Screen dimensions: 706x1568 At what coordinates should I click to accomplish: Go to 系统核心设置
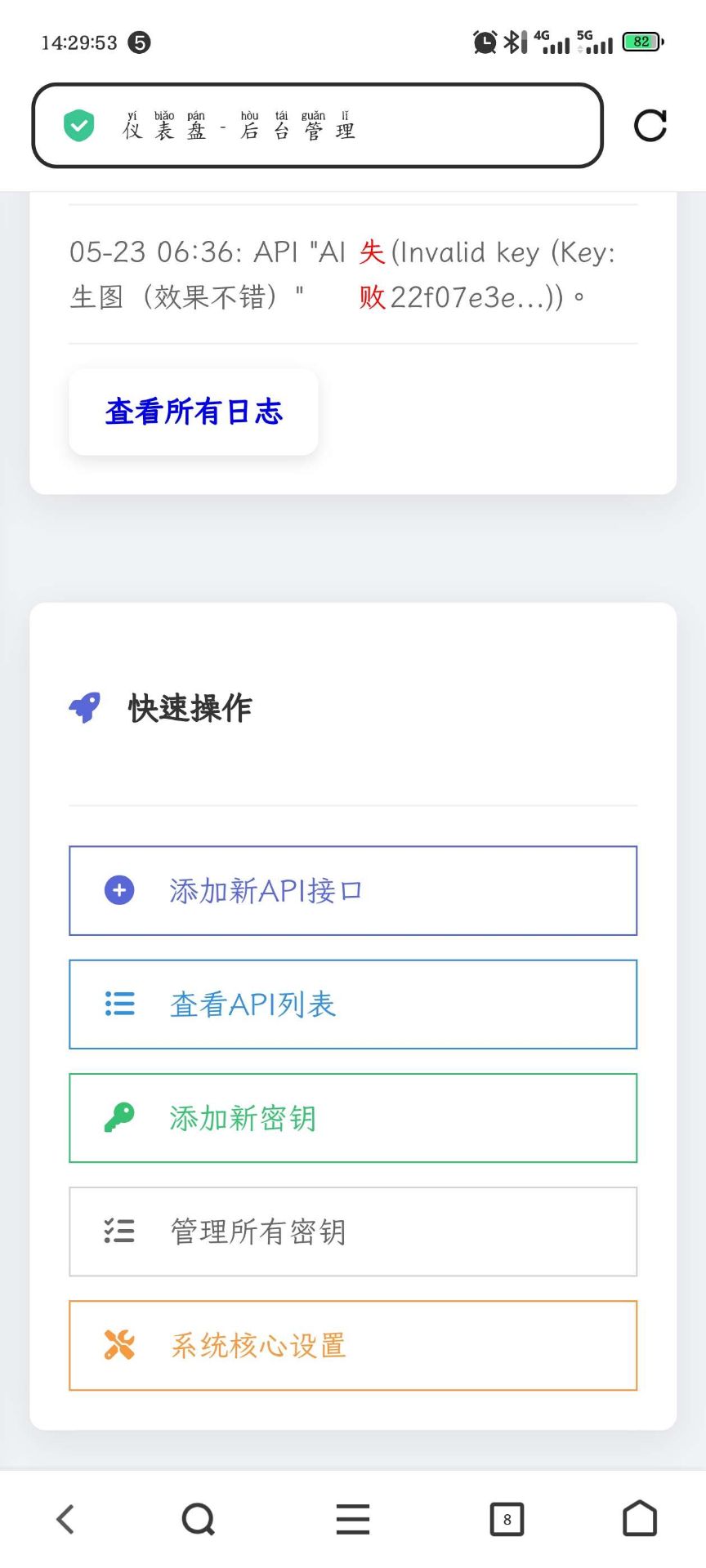(x=353, y=1345)
